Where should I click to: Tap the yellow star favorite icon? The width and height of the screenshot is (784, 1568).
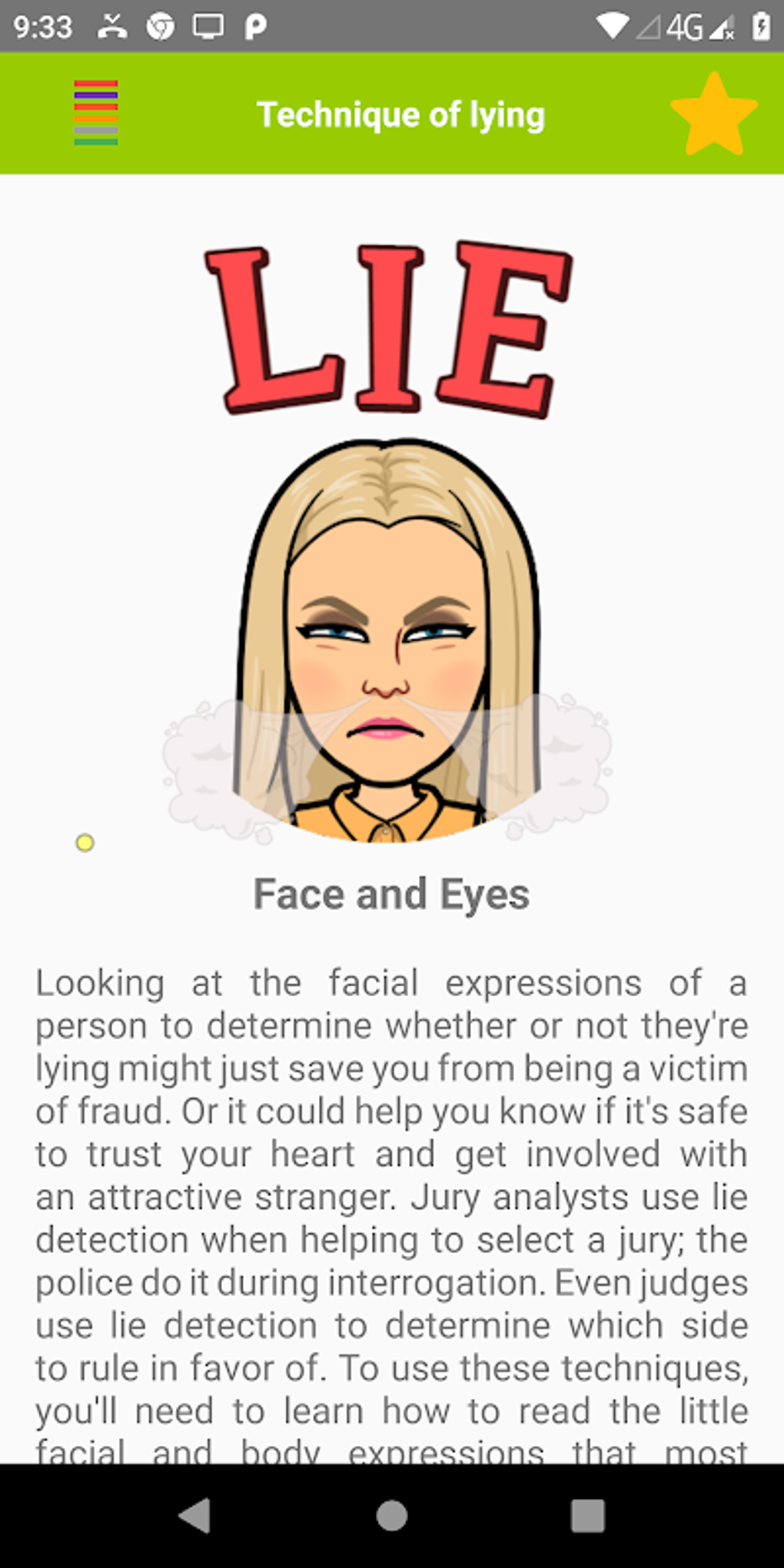coord(714,115)
